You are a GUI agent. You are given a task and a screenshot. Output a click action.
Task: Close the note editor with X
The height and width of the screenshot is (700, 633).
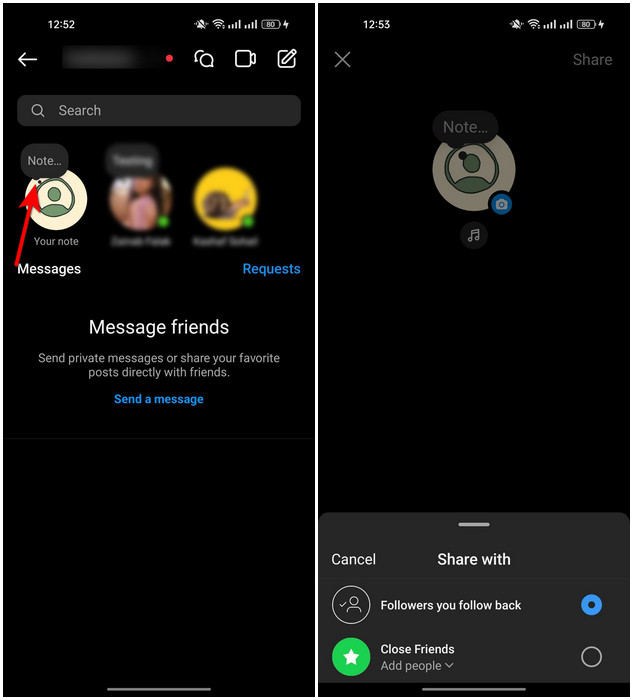click(x=342, y=60)
